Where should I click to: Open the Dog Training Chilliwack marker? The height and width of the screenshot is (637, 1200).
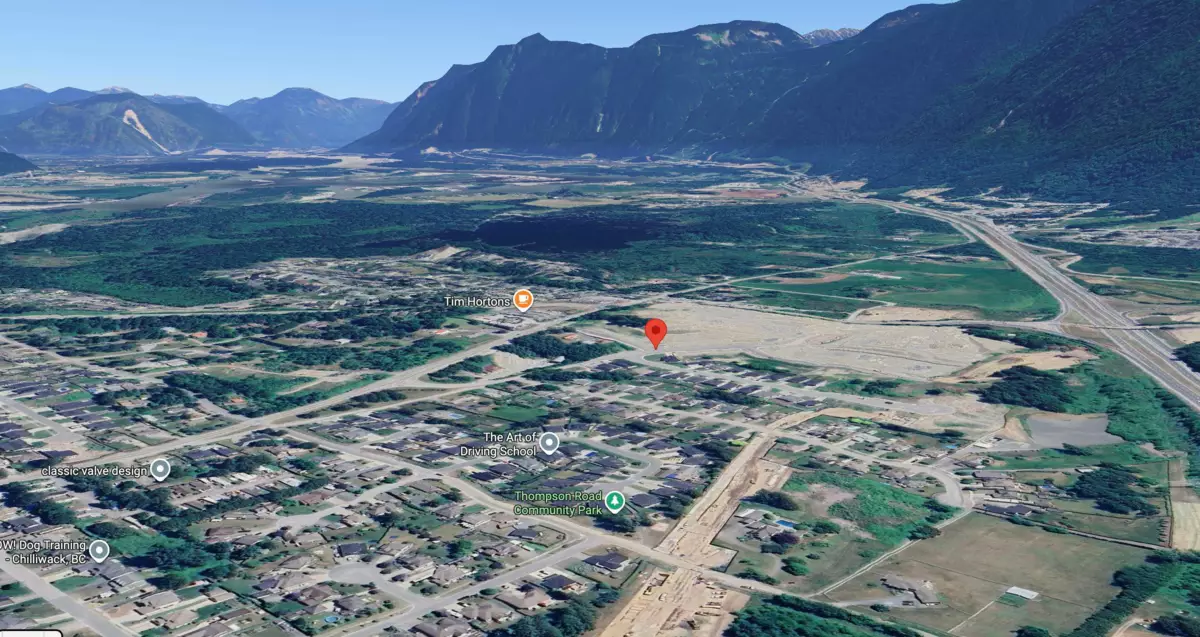[x=99, y=550]
